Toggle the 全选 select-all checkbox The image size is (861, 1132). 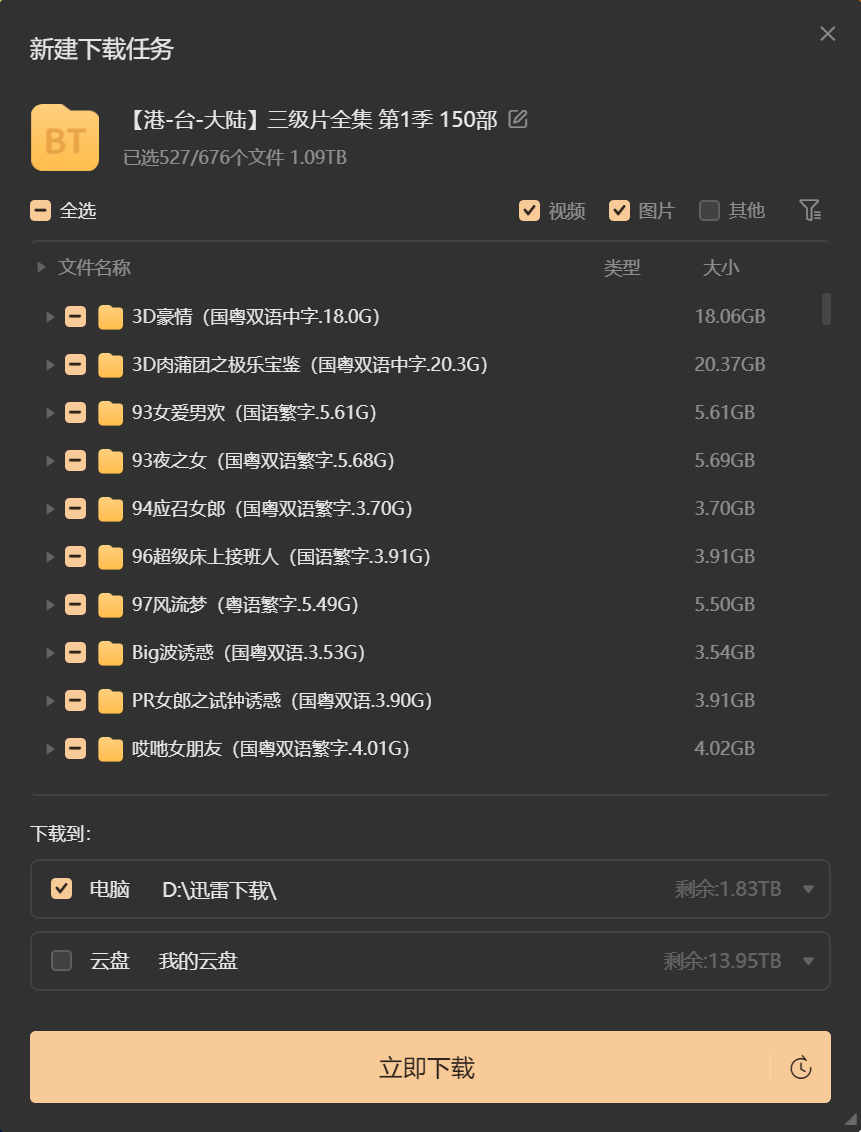click(x=40, y=211)
